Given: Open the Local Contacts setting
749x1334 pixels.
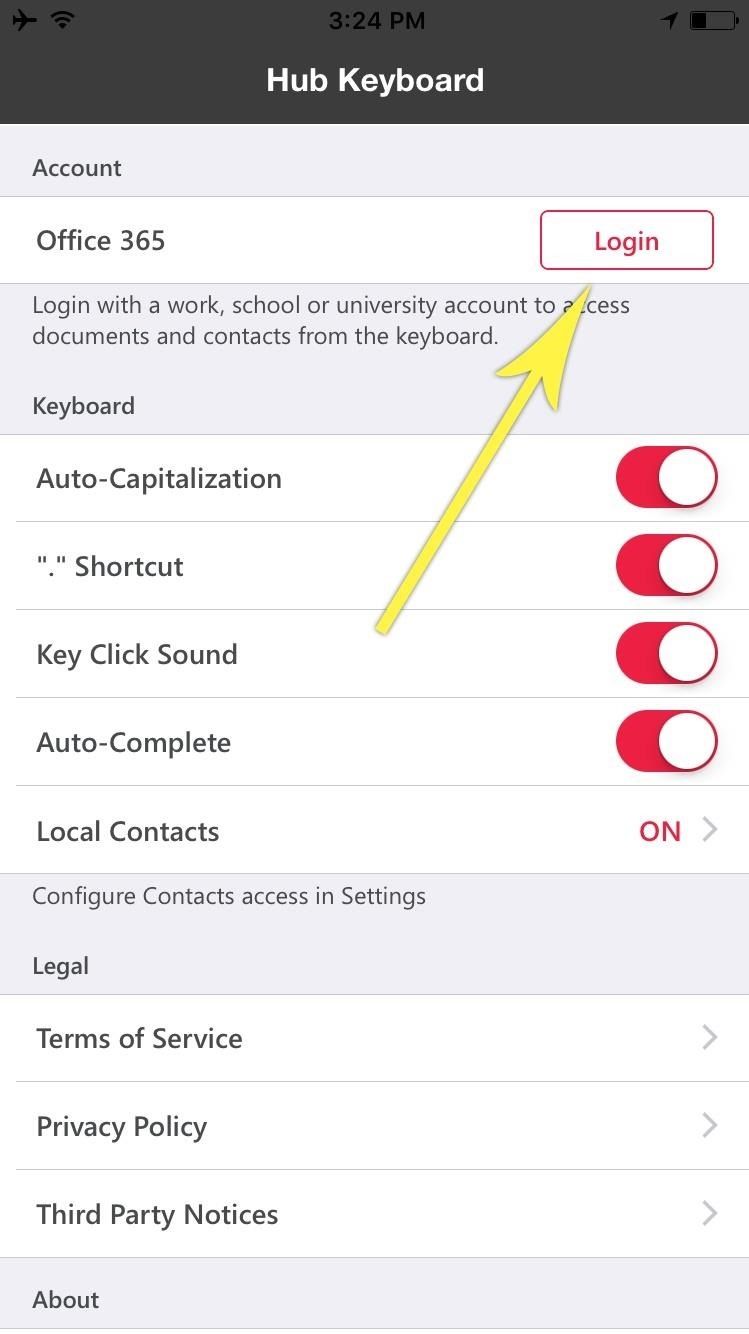Looking at the screenshot, I should coord(374,831).
